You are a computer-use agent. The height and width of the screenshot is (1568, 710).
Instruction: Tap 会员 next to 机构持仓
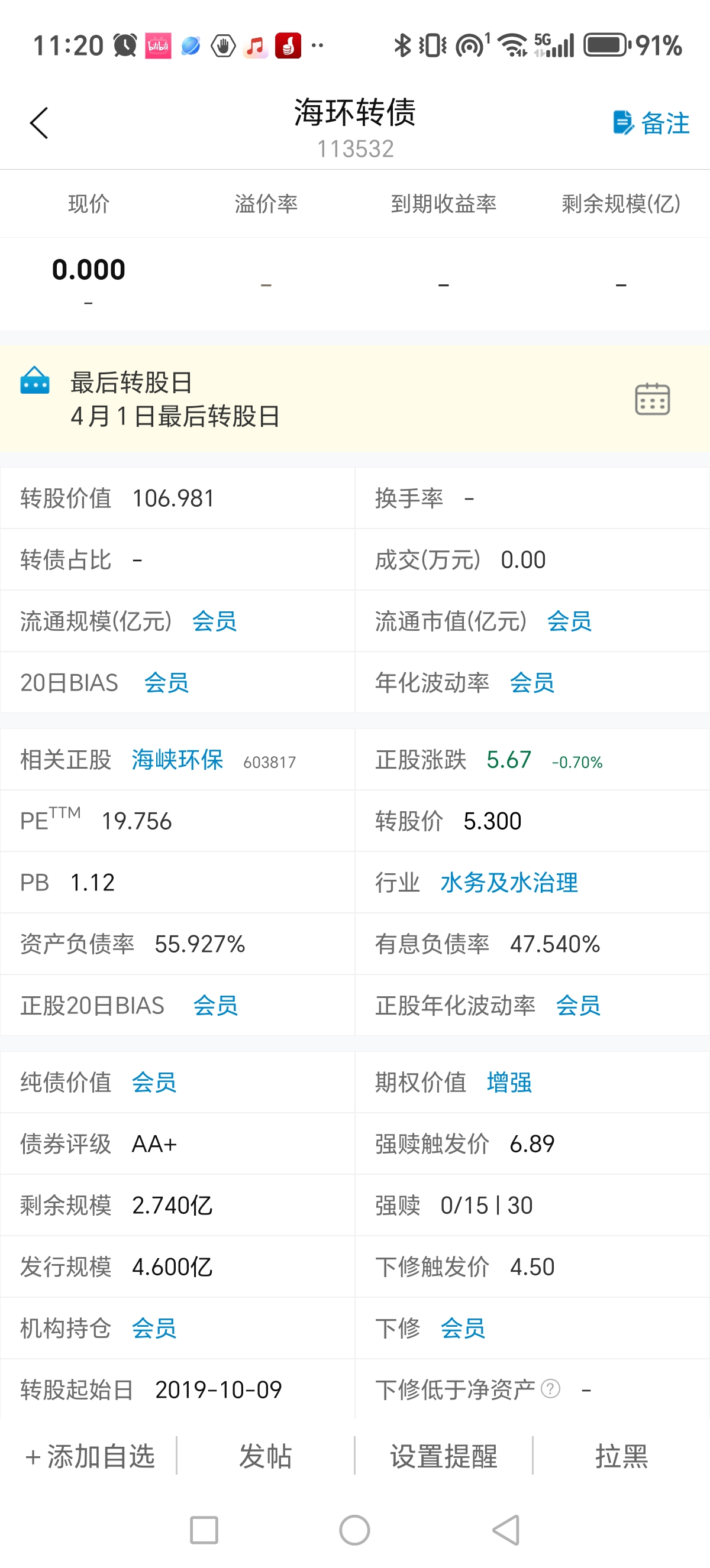coord(154,1328)
